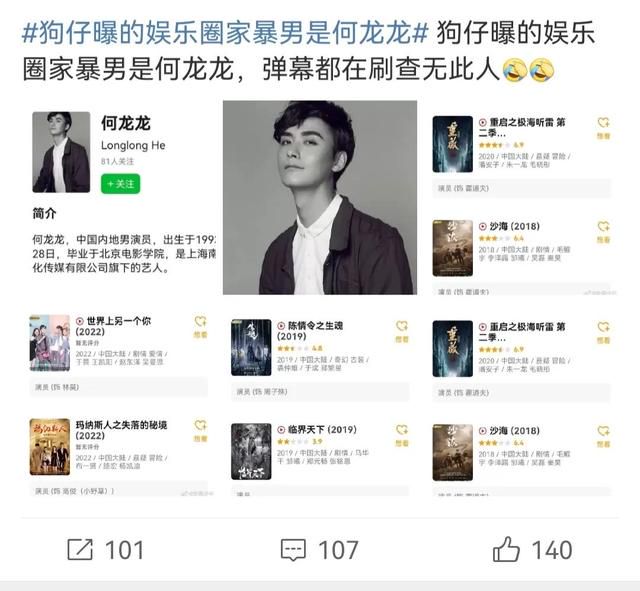Repost this post with 101 shares

click(x=105, y=549)
